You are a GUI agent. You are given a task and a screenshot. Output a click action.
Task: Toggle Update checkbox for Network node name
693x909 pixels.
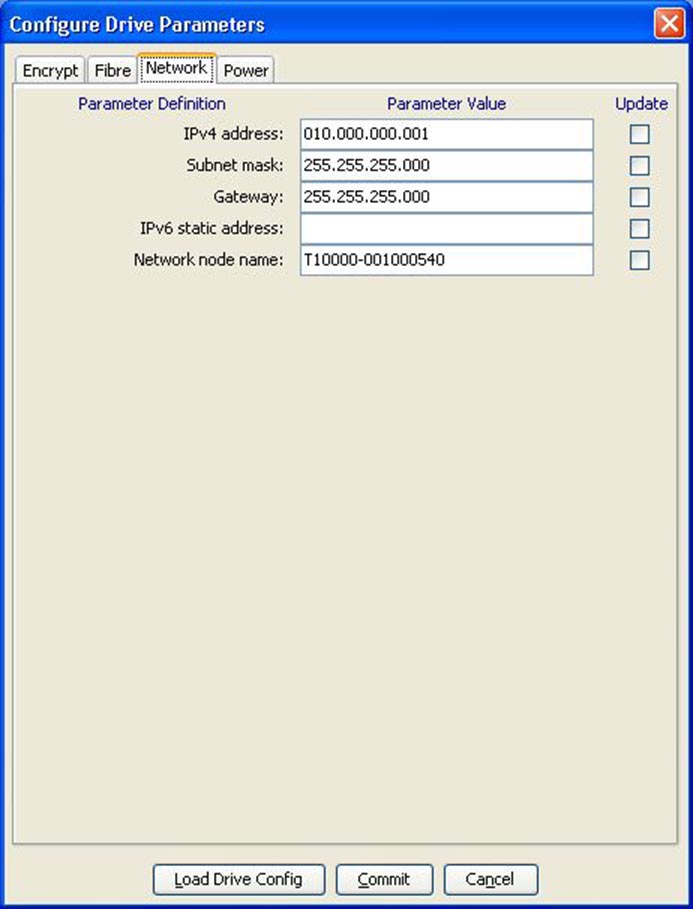[640, 260]
